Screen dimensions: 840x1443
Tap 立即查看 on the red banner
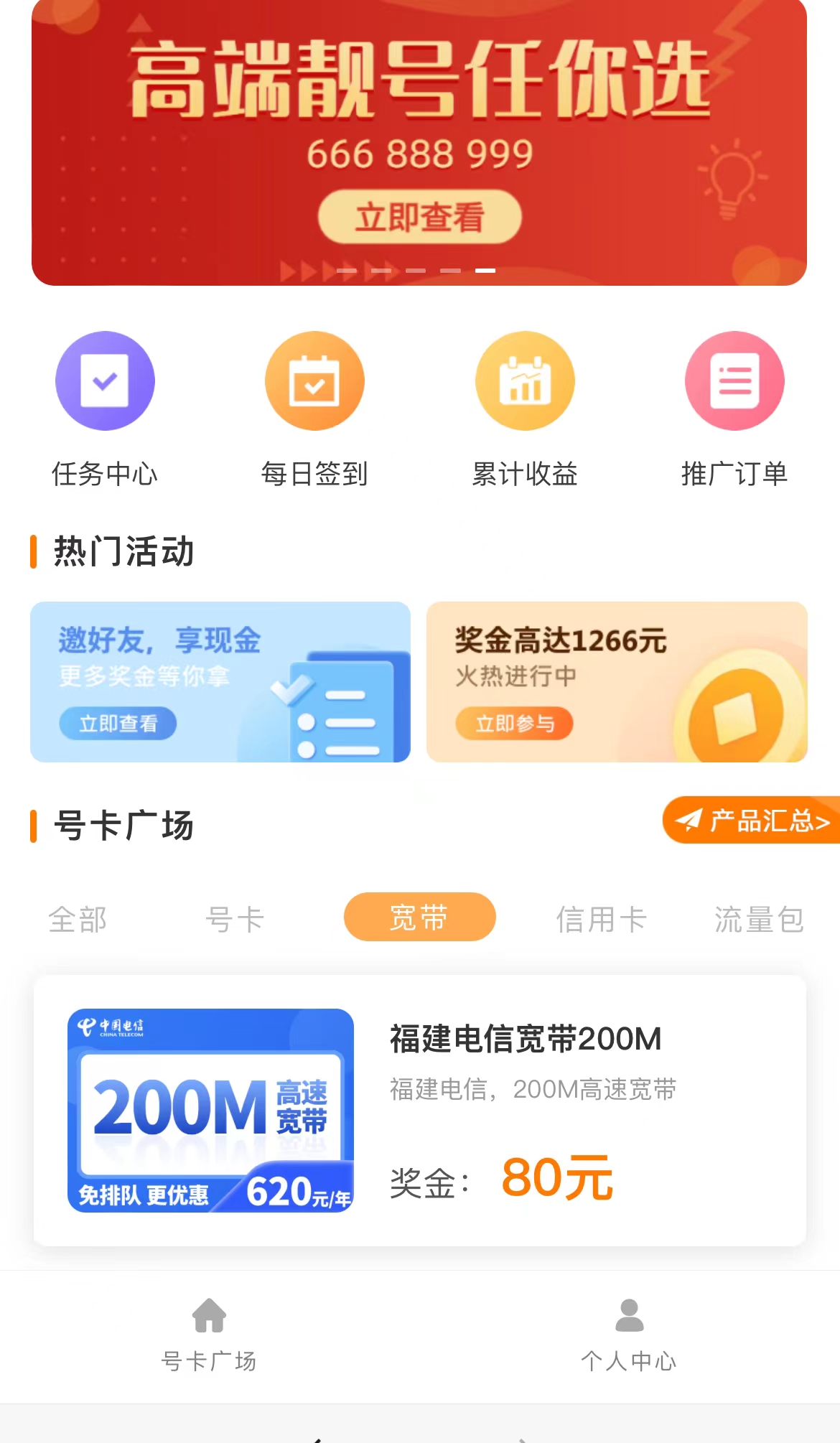click(419, 217)
